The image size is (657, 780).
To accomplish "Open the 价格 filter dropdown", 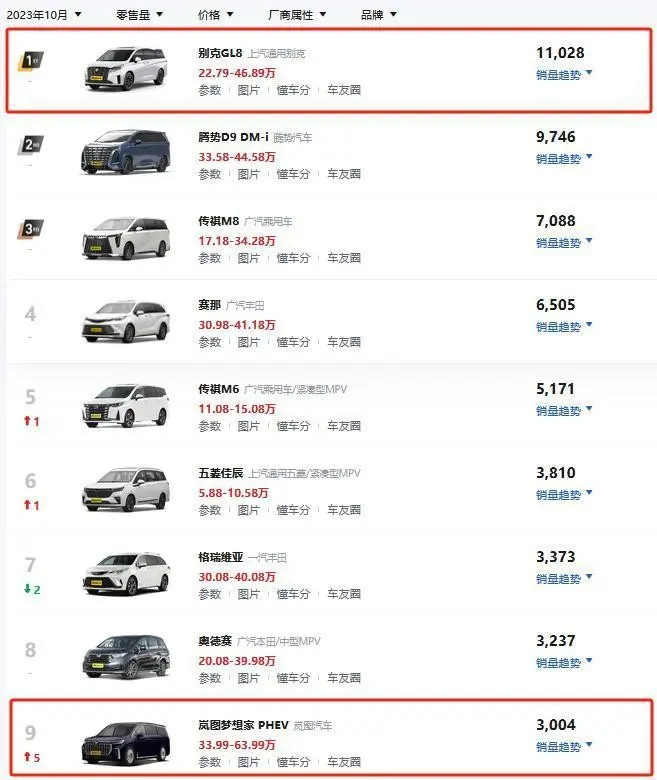I will point(215,15).
